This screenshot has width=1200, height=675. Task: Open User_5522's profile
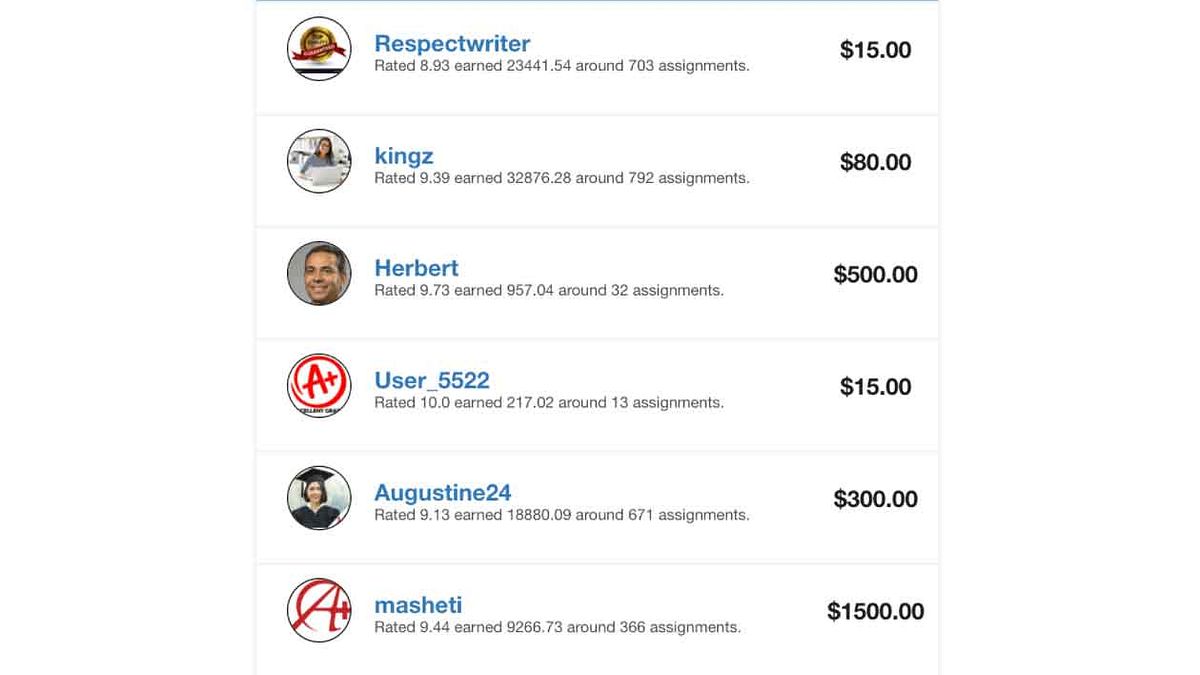(431, 380)
